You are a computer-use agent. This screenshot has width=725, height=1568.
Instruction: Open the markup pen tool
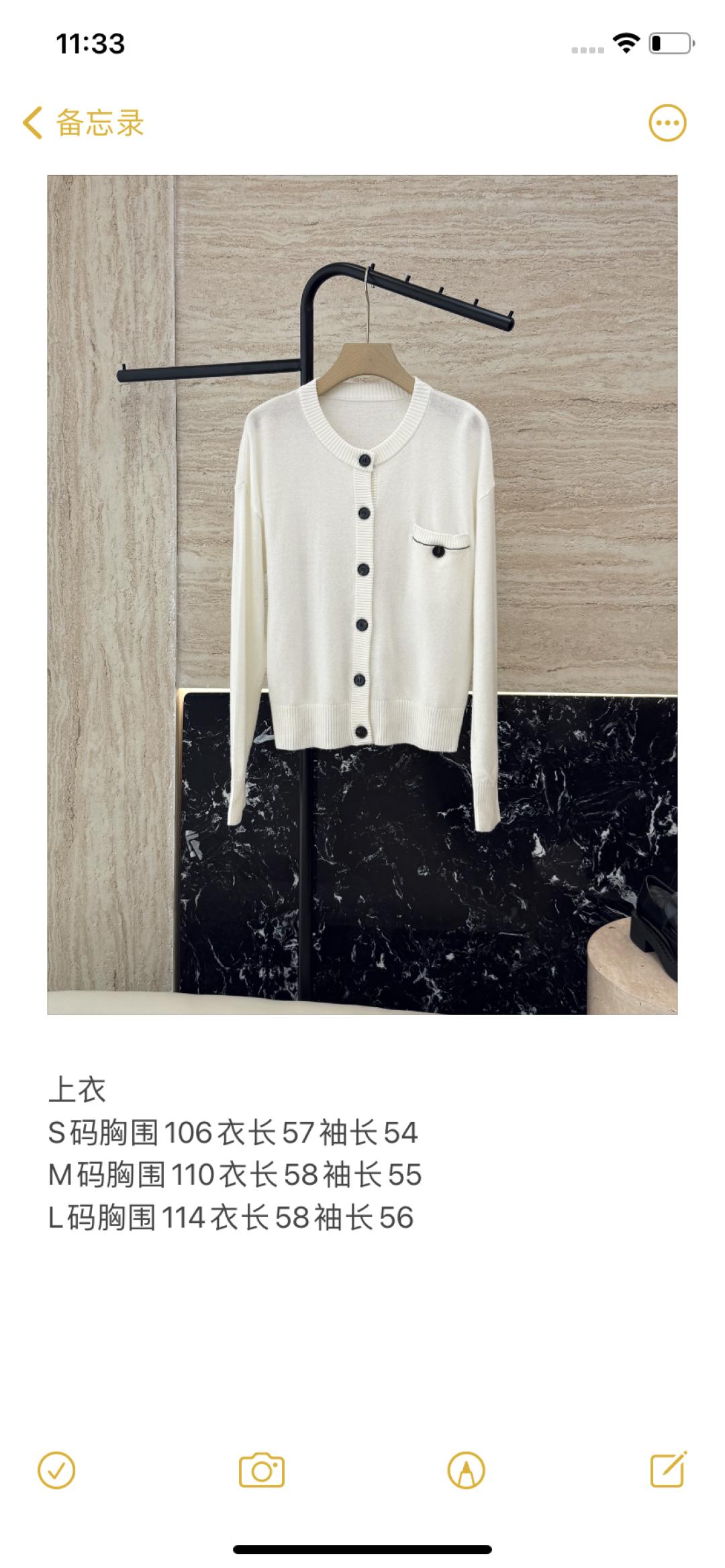466,1471
